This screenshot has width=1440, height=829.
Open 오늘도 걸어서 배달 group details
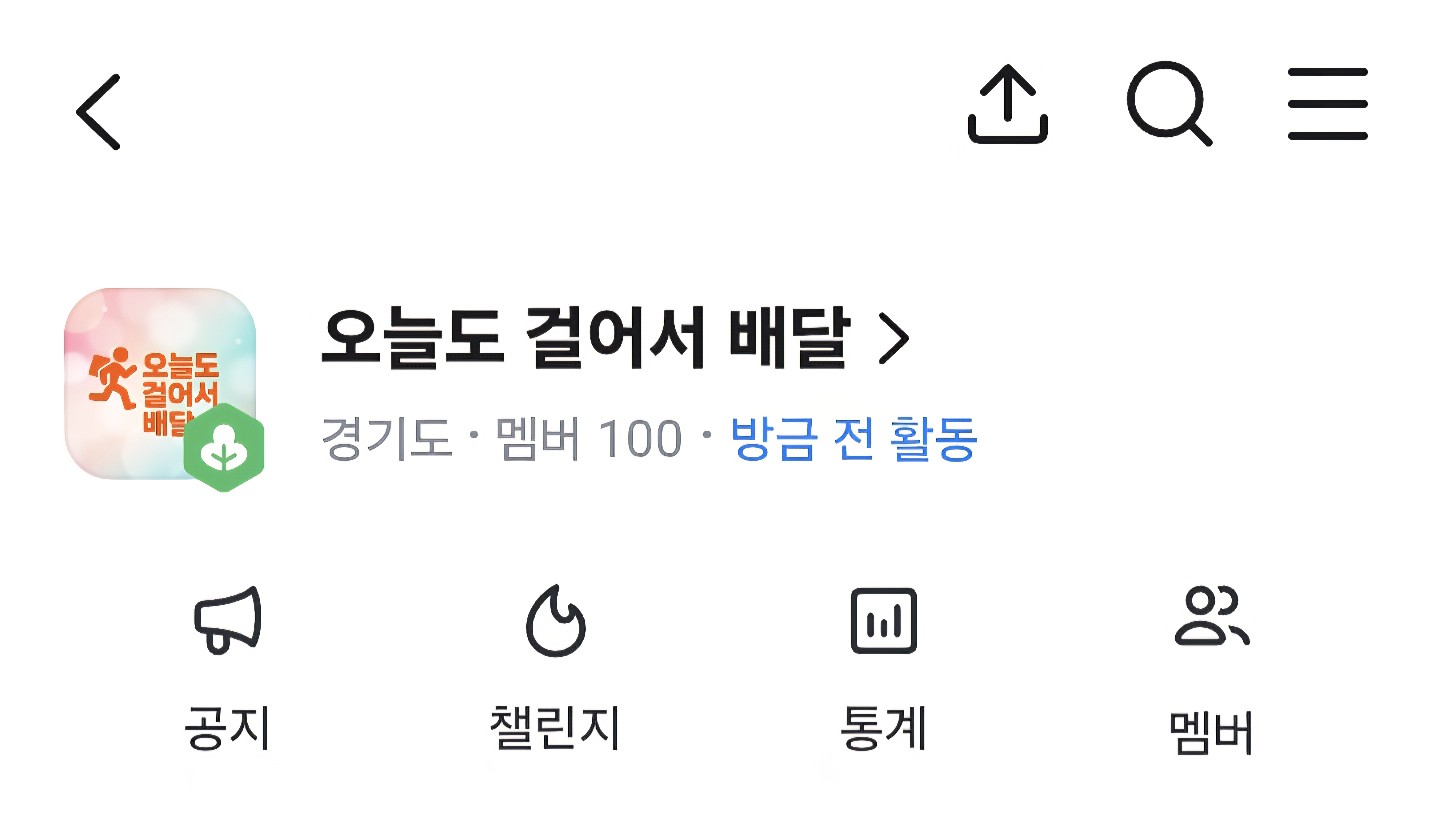pyautogui.click(x=616, y=340)
